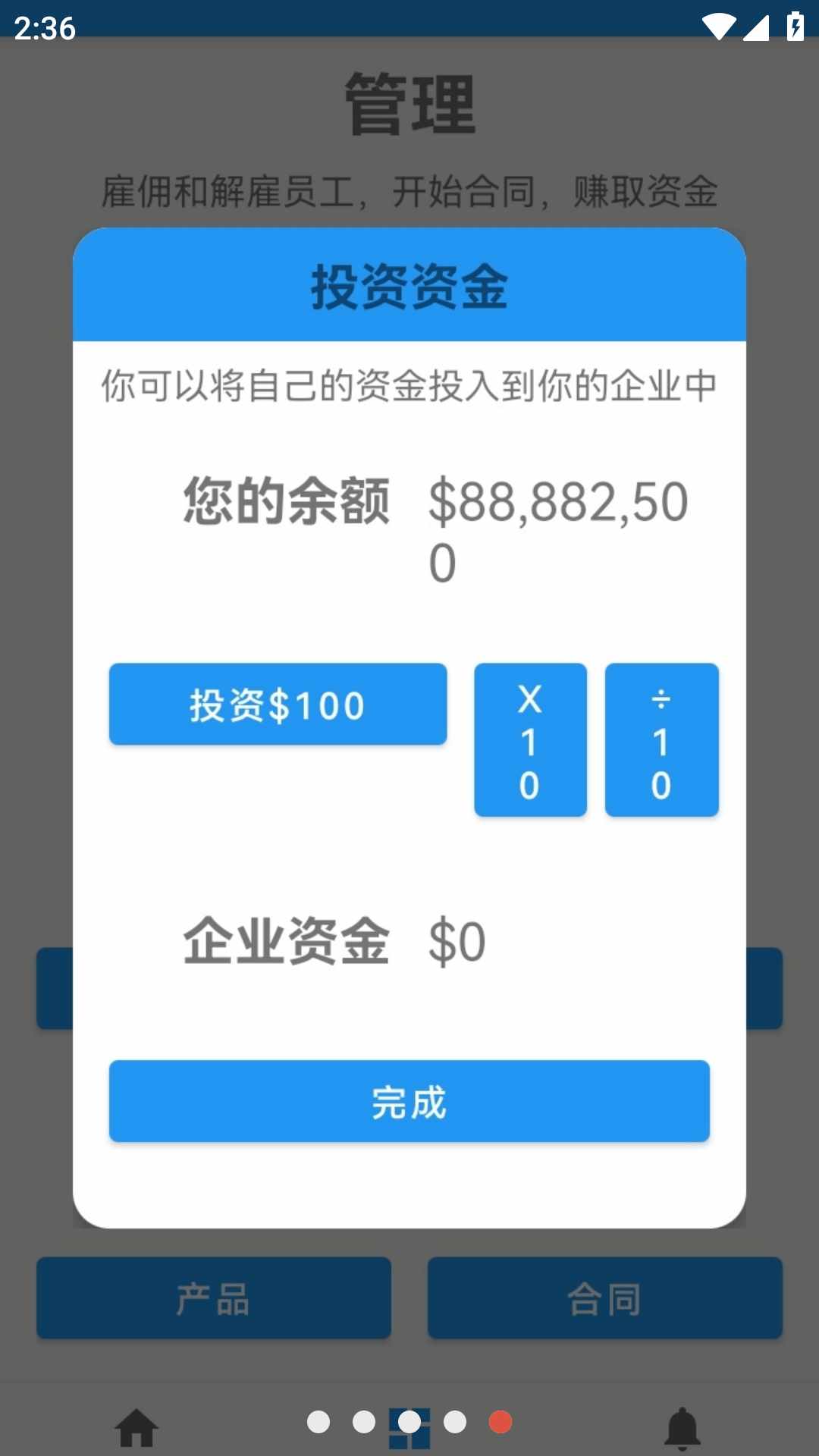Close the dialog with 完成
819x1456 pixels.
[409, 1101]
